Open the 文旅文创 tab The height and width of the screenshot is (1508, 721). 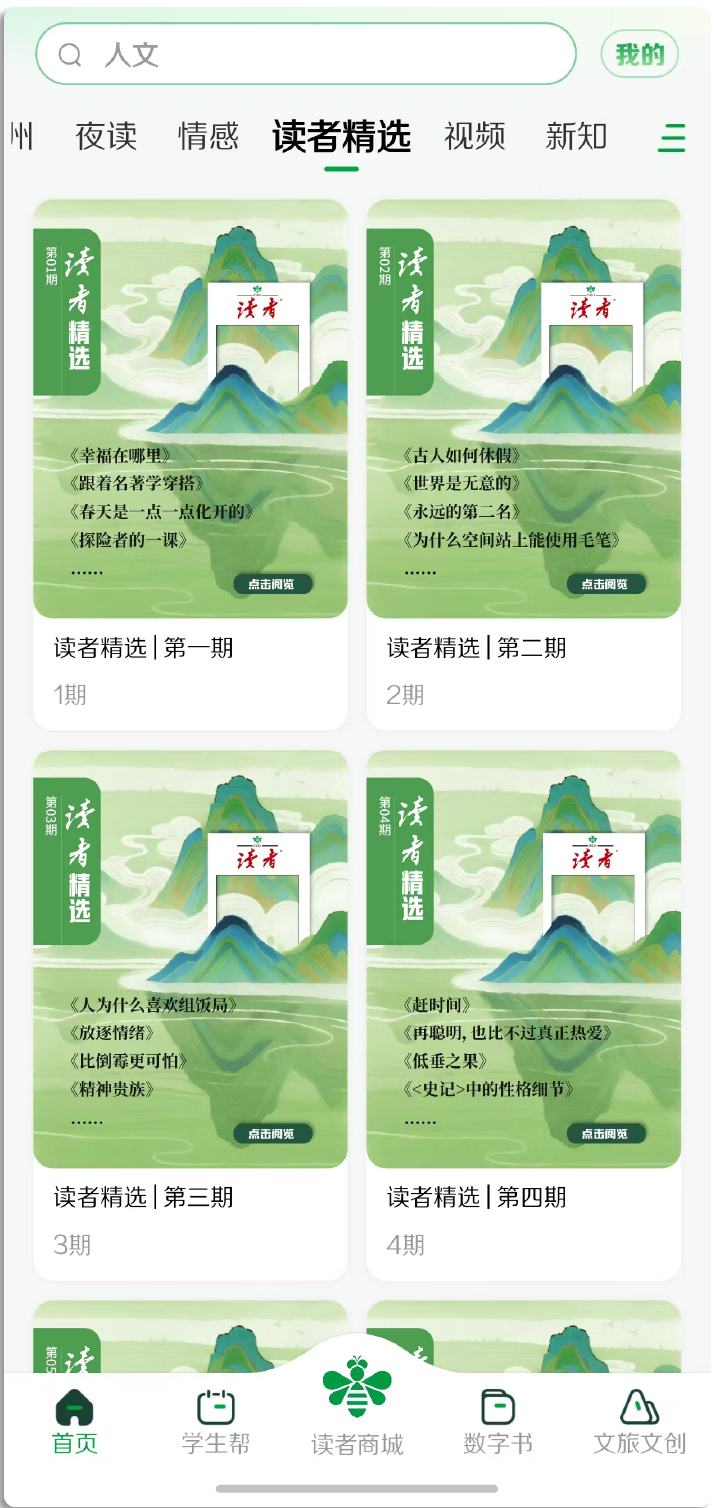[x=639, y=1422]
